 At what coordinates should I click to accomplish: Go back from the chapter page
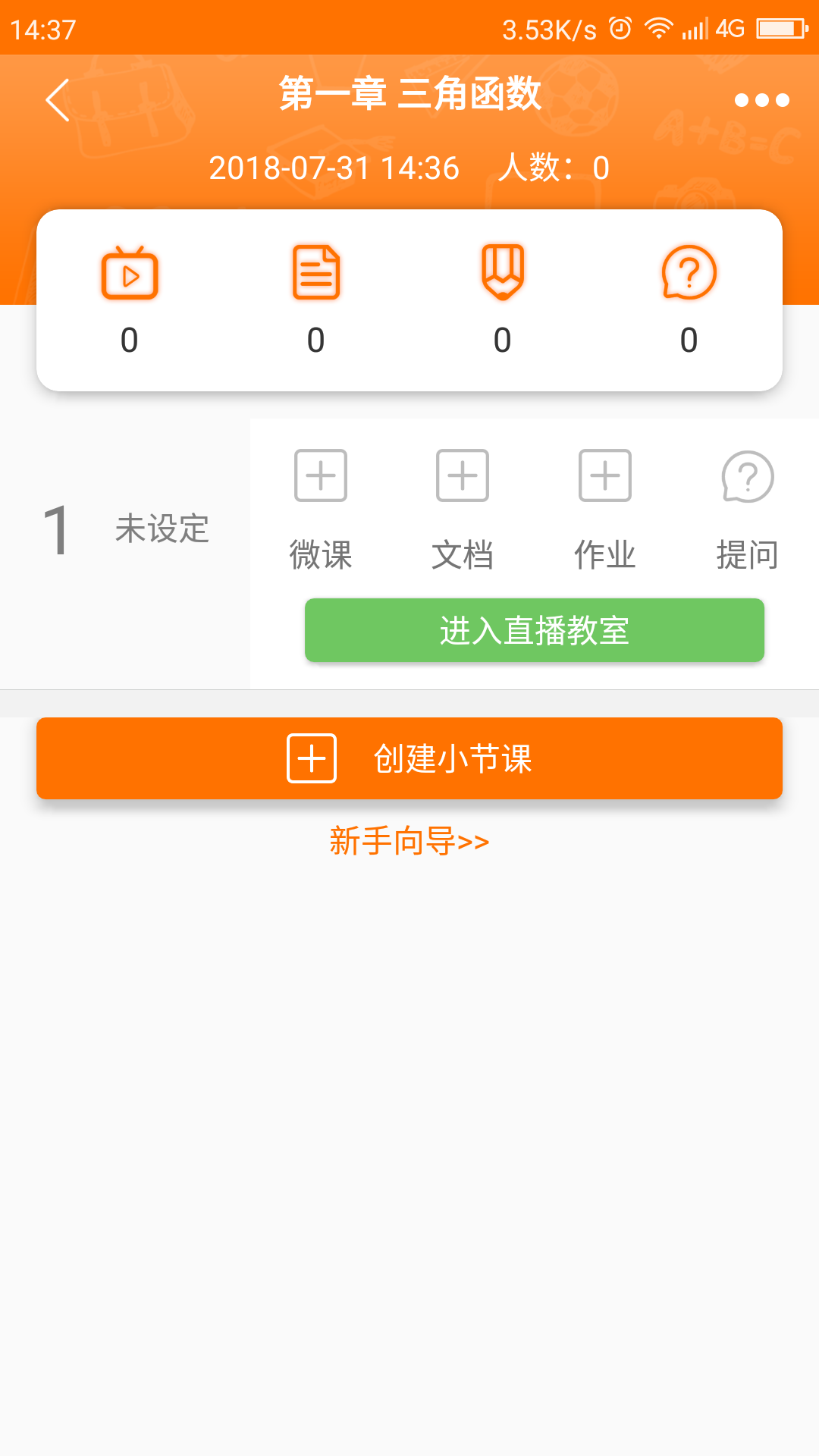click(x=58, y=100)
